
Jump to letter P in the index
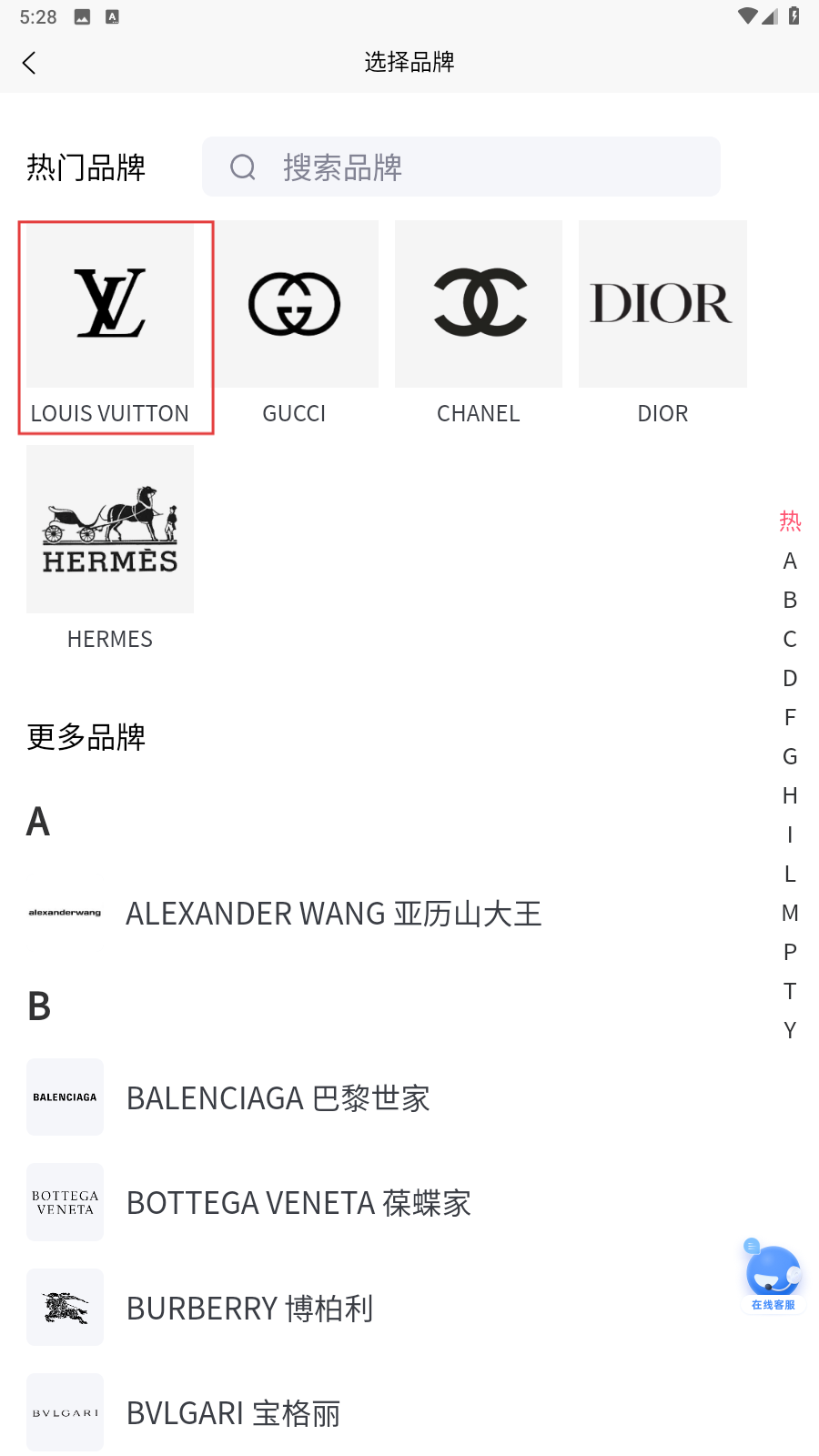pyautogui.click(x=790, y=952)
